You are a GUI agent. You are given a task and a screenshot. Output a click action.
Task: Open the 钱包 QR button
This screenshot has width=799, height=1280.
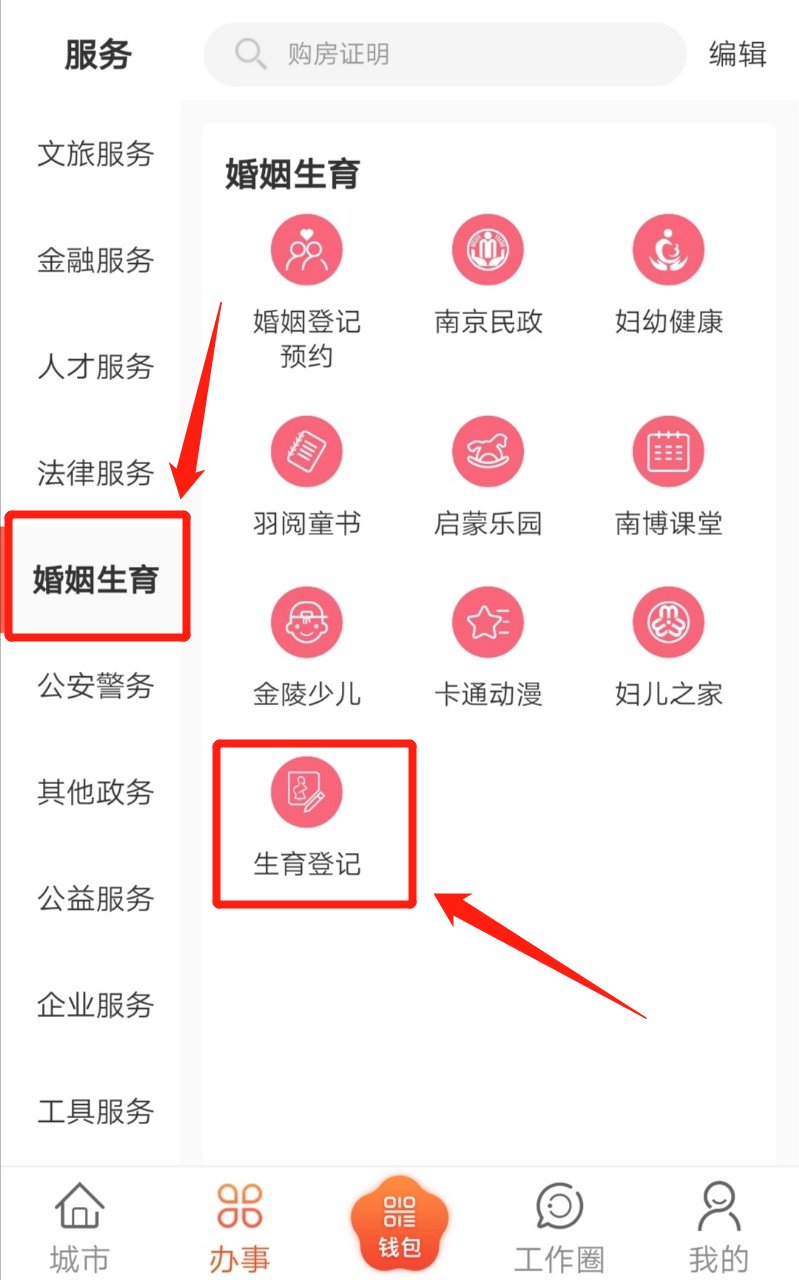[x=399, y=1223]
